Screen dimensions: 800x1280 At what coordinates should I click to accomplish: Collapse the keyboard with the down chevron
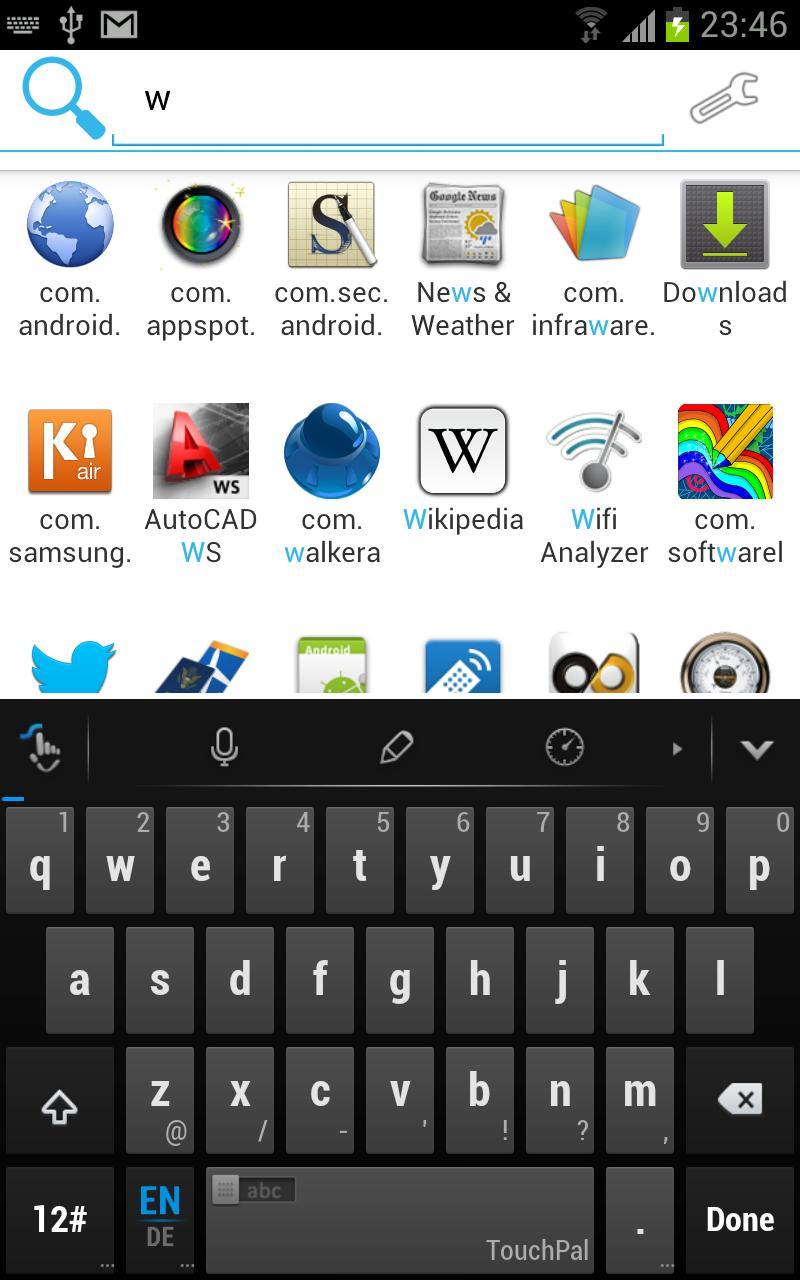757,745
